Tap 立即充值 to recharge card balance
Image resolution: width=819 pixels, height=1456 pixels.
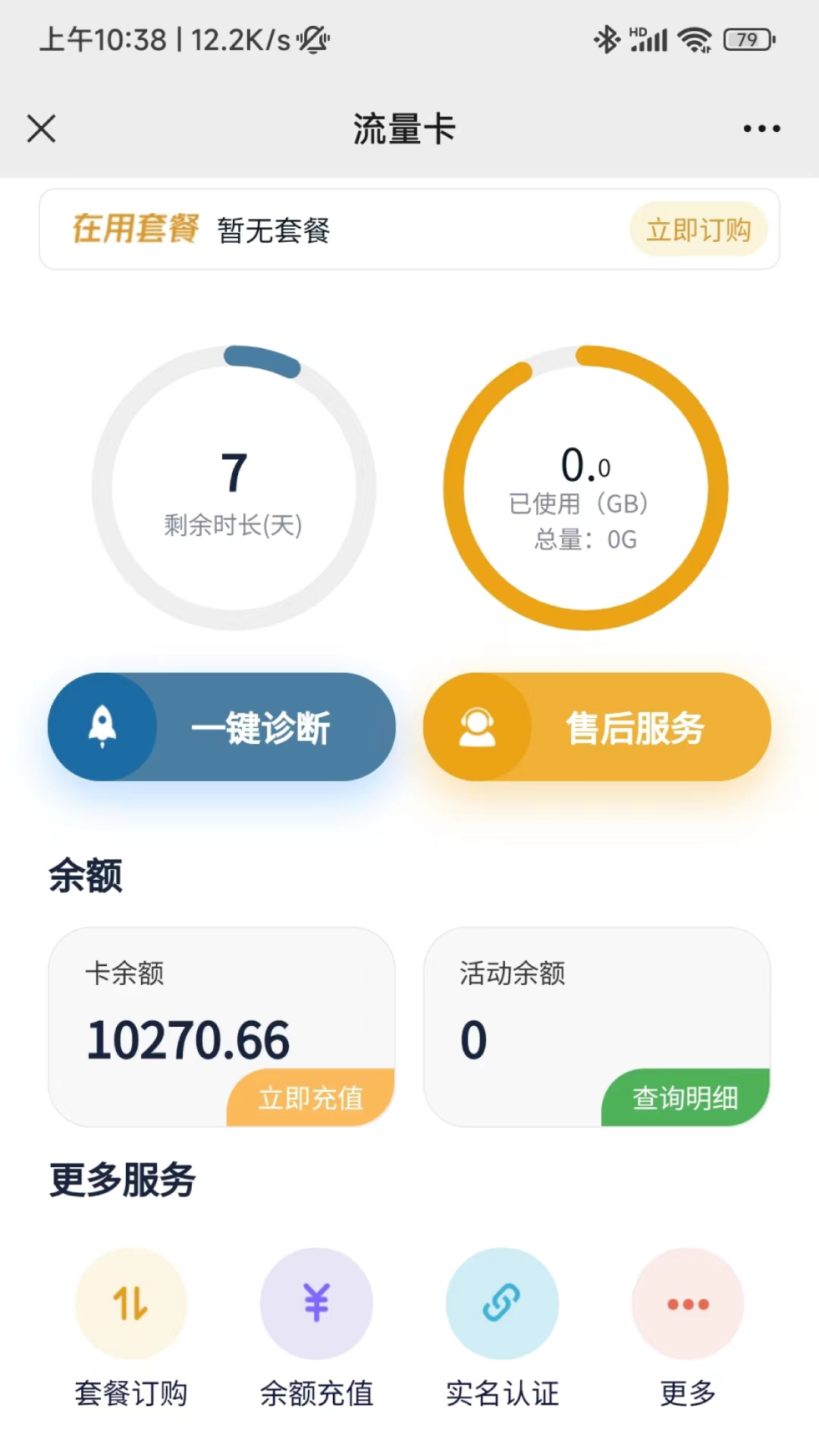click(309, 1097)
